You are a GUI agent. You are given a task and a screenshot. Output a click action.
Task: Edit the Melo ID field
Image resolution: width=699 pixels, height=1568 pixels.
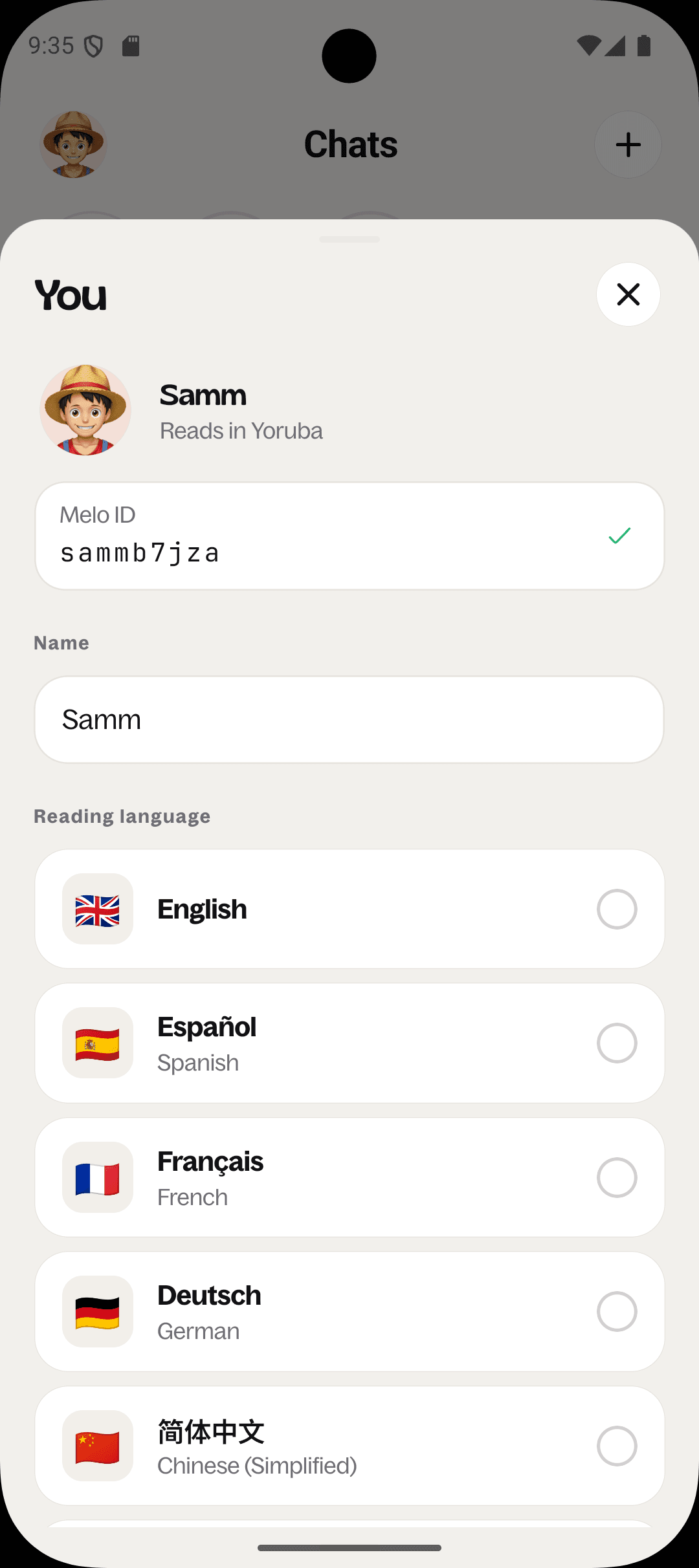point(349,536)
